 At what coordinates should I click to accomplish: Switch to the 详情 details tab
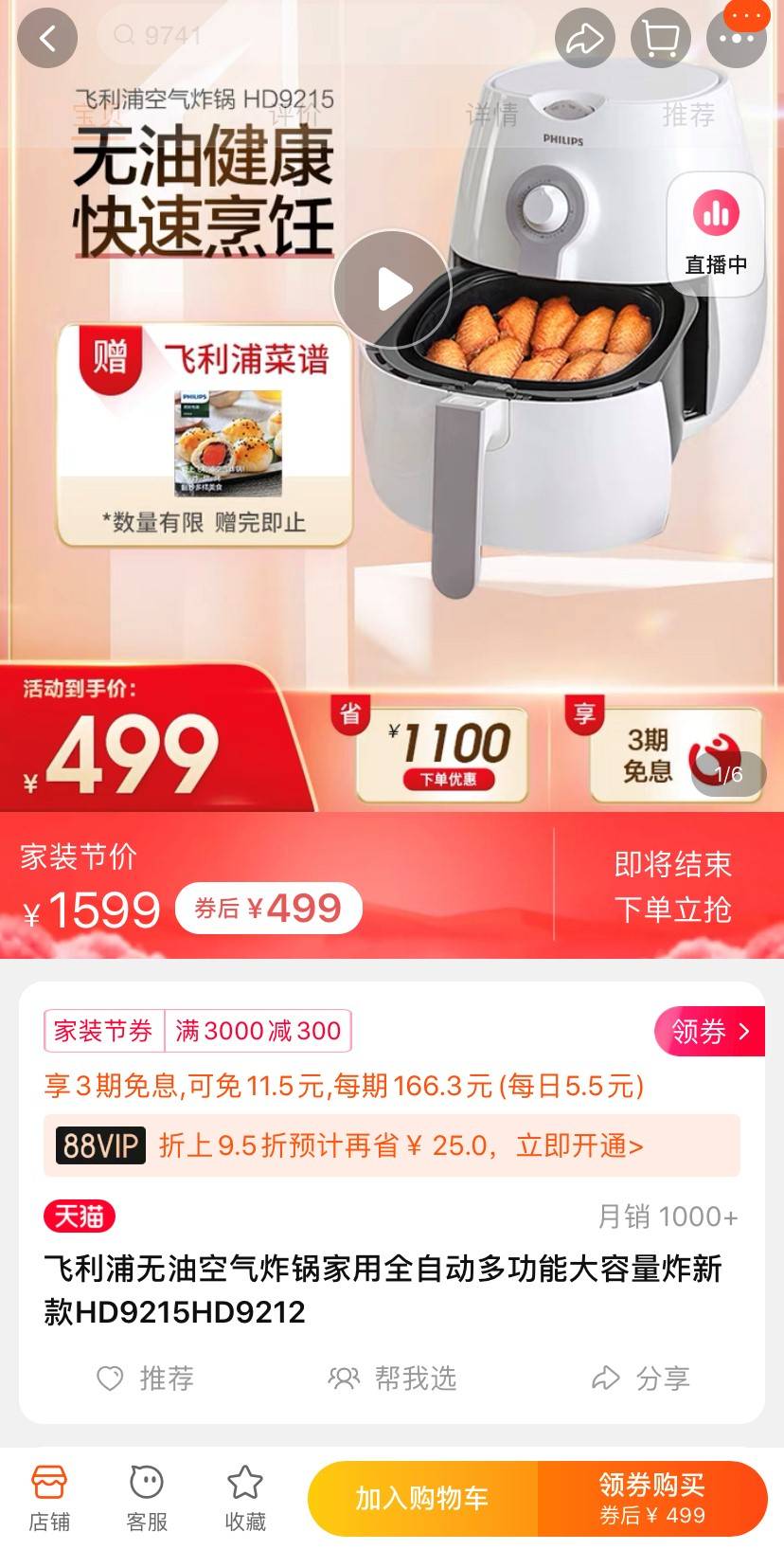pyautogui.click(x=492, y=116)
